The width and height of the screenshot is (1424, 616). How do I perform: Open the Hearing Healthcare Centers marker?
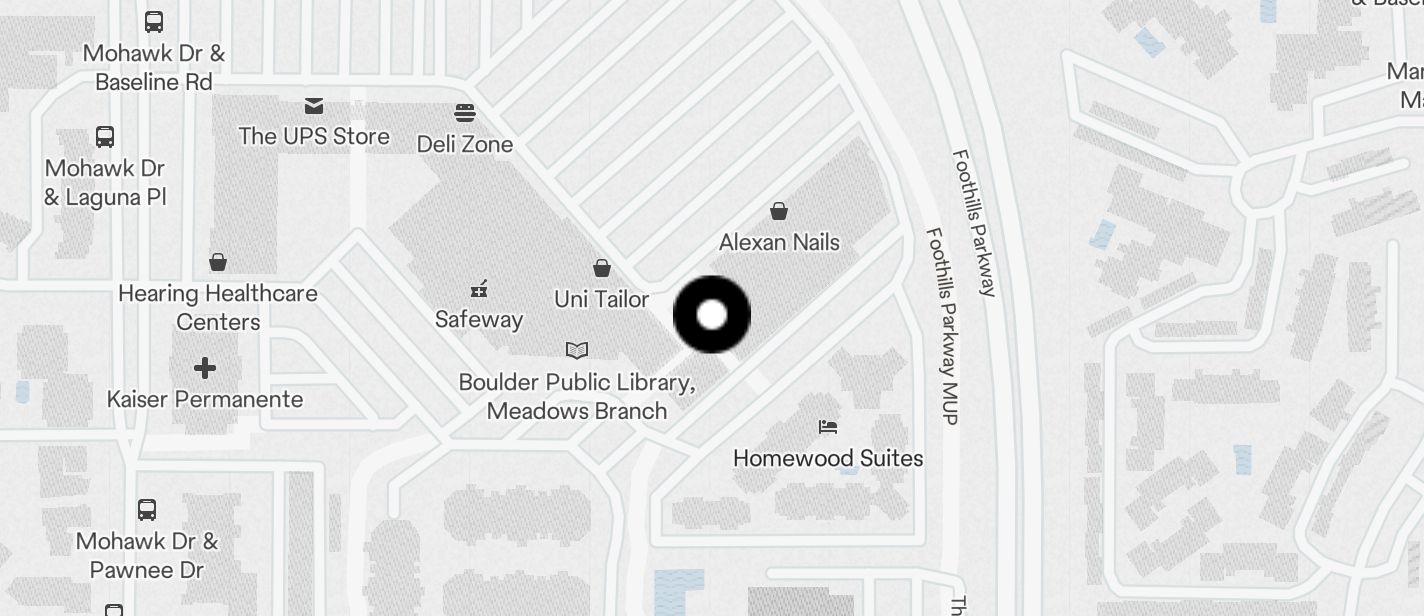[x=218, y=263]
